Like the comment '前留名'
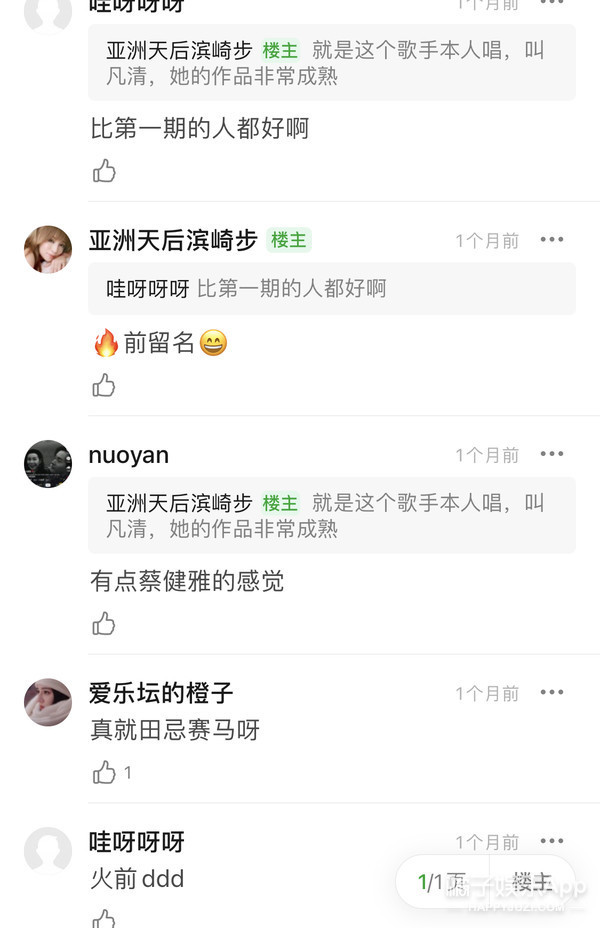 point(104,385)
